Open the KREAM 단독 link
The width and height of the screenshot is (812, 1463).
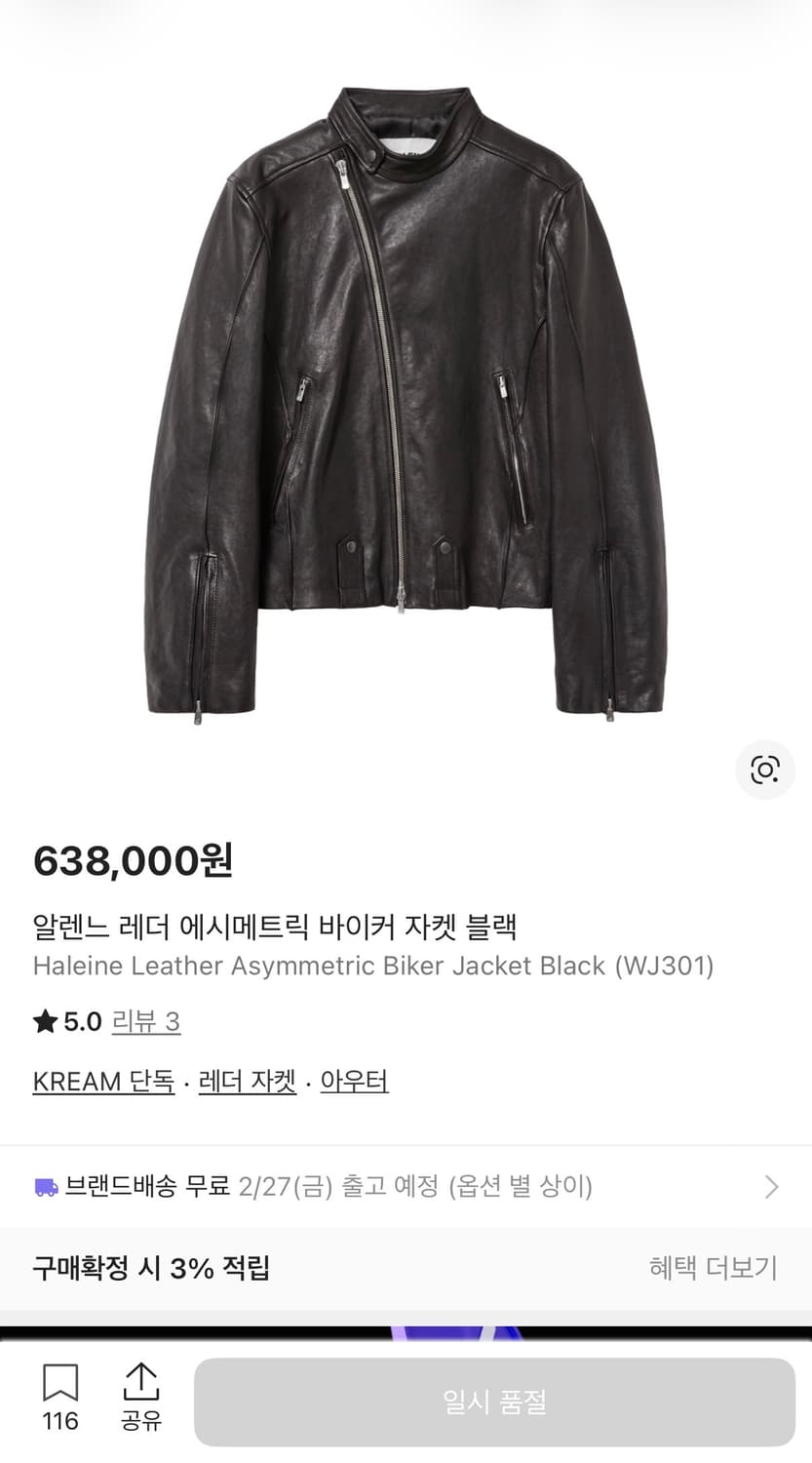(103, 1081)
